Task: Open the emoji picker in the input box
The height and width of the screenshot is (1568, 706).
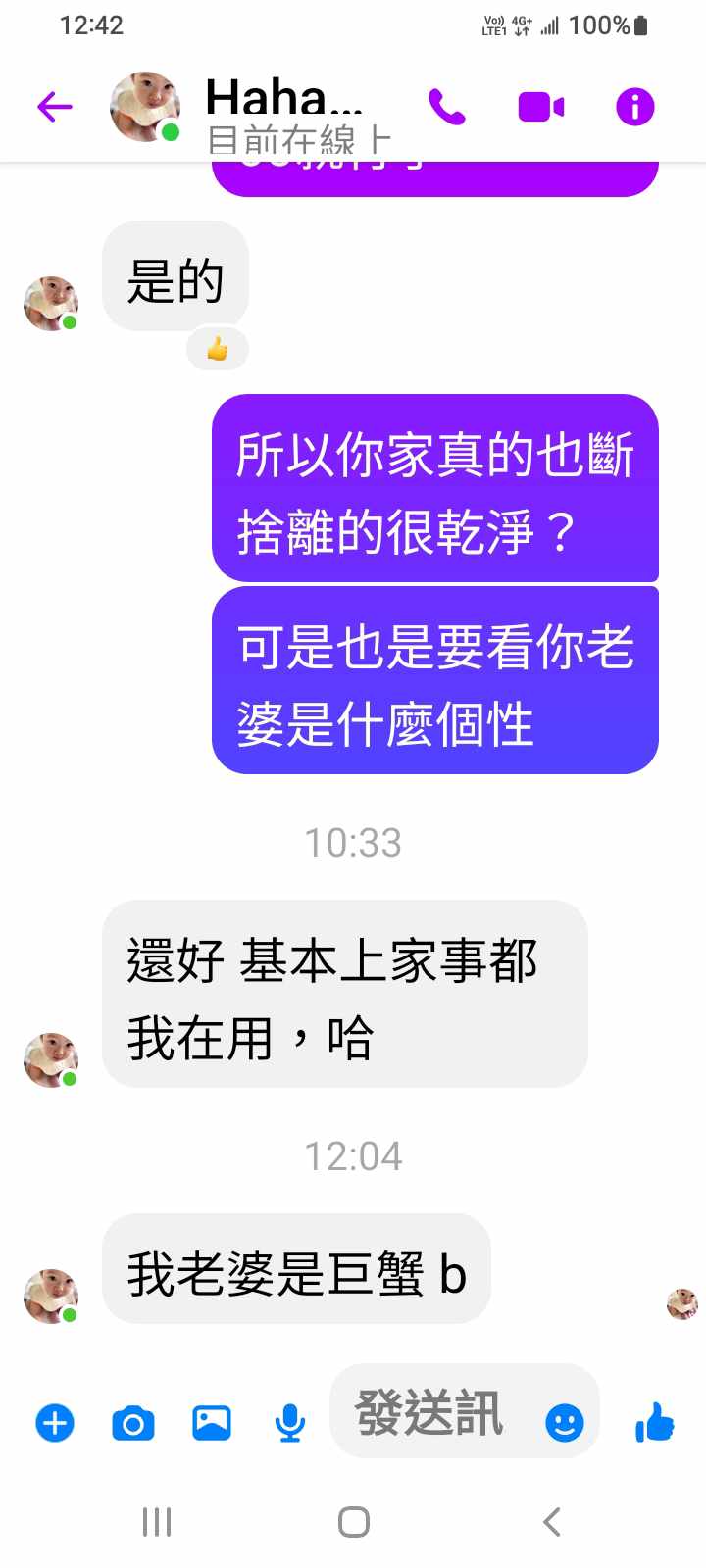Action: point(564,1422)
